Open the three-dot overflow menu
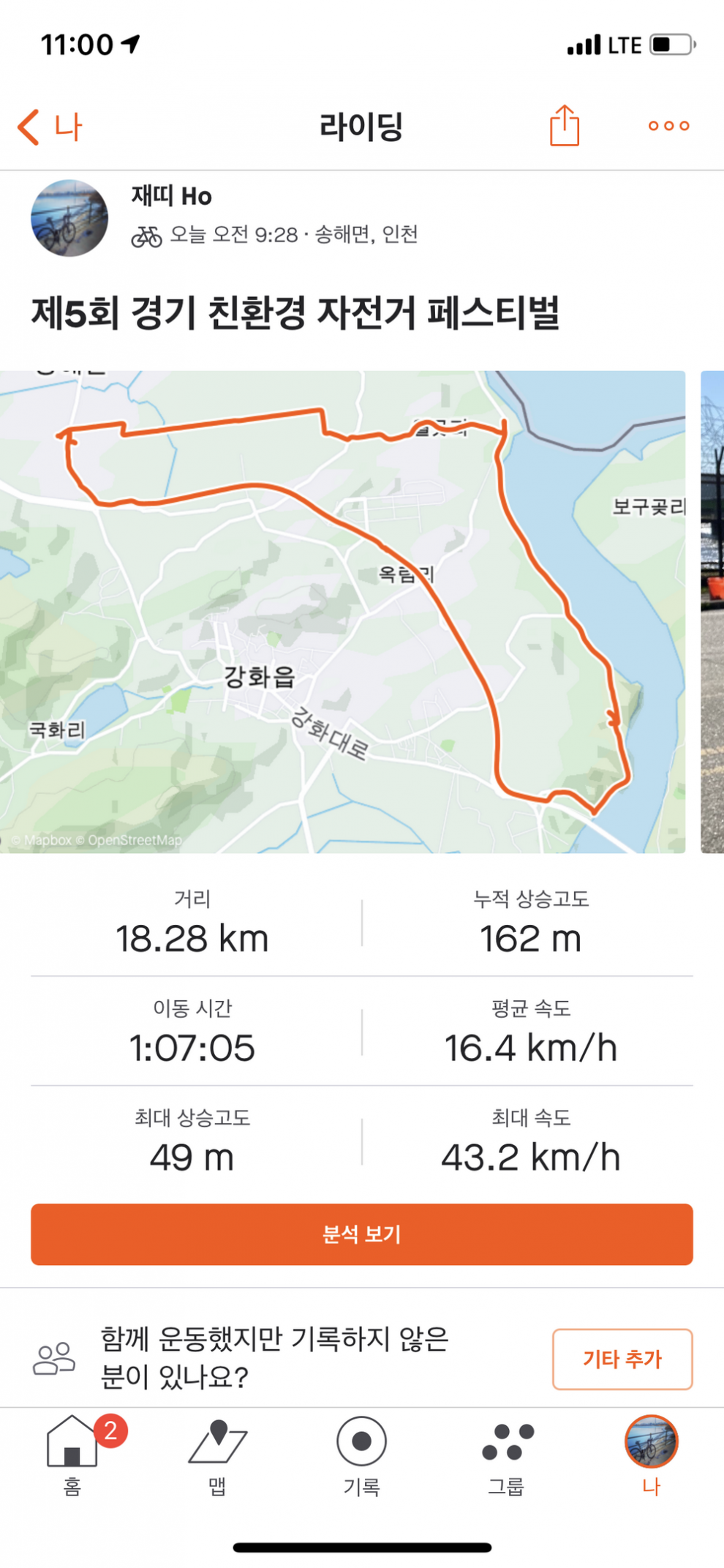Viewport: 724px width, 1568px height. 668,126
